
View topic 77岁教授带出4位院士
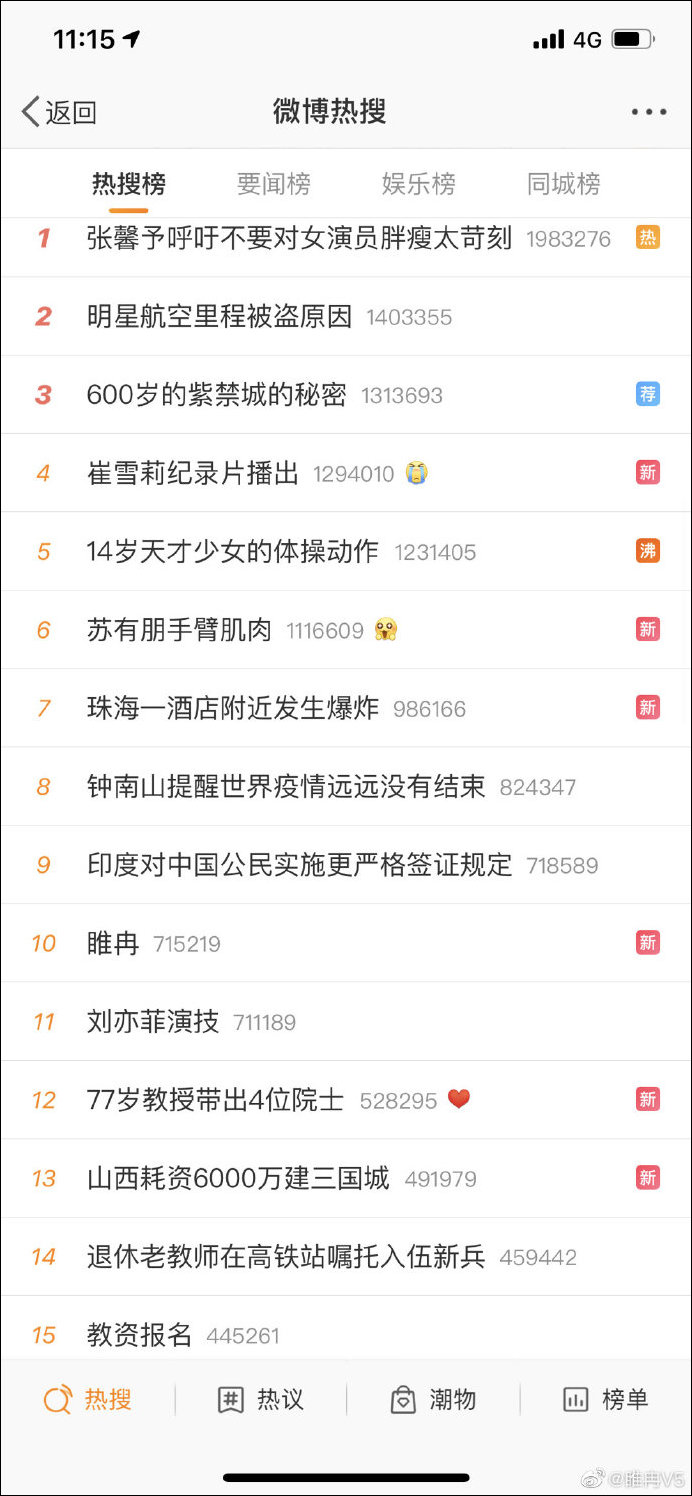[215, 1100]
